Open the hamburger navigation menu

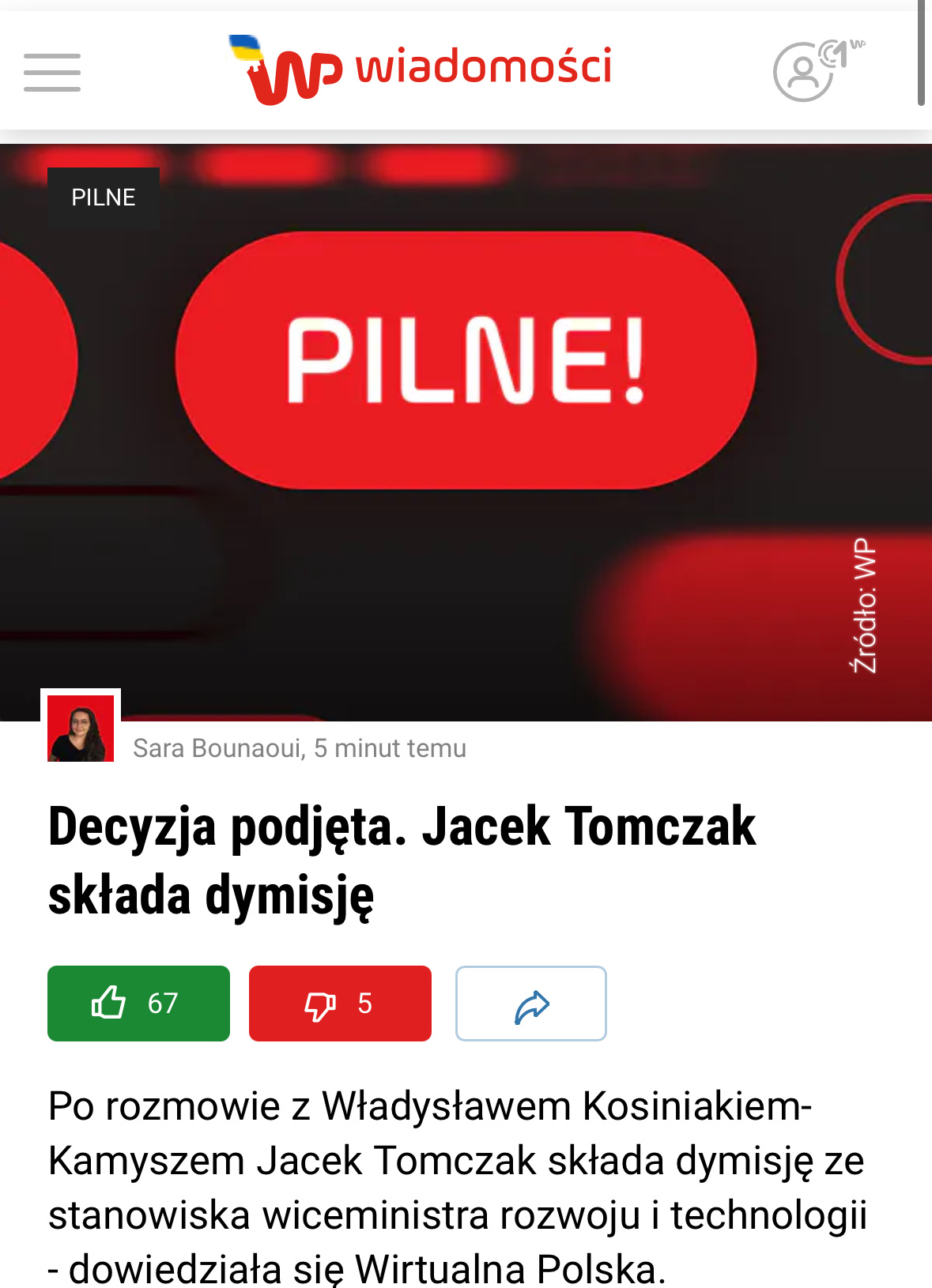click(52, 72)
